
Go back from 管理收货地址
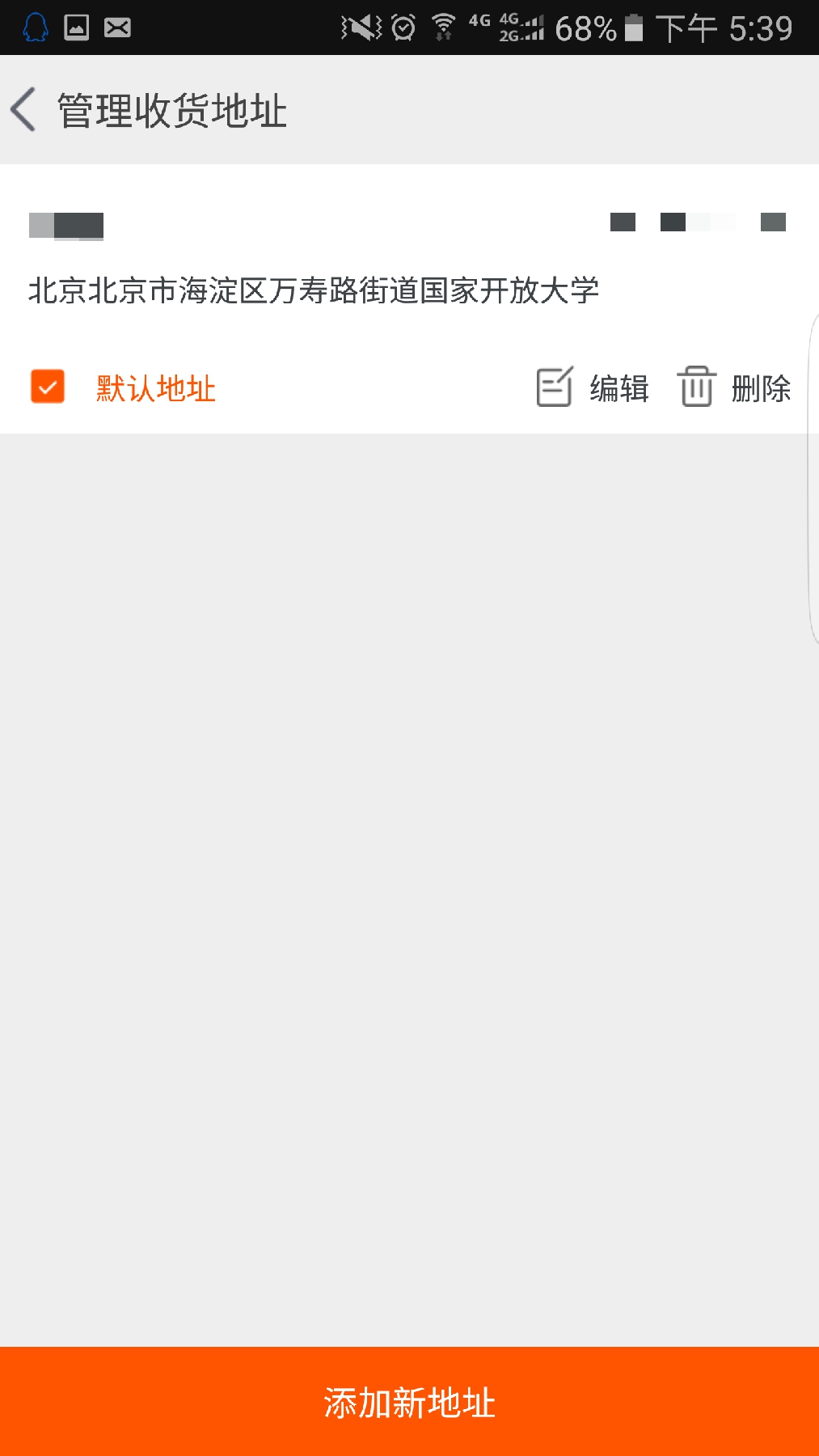click(24, 110)
